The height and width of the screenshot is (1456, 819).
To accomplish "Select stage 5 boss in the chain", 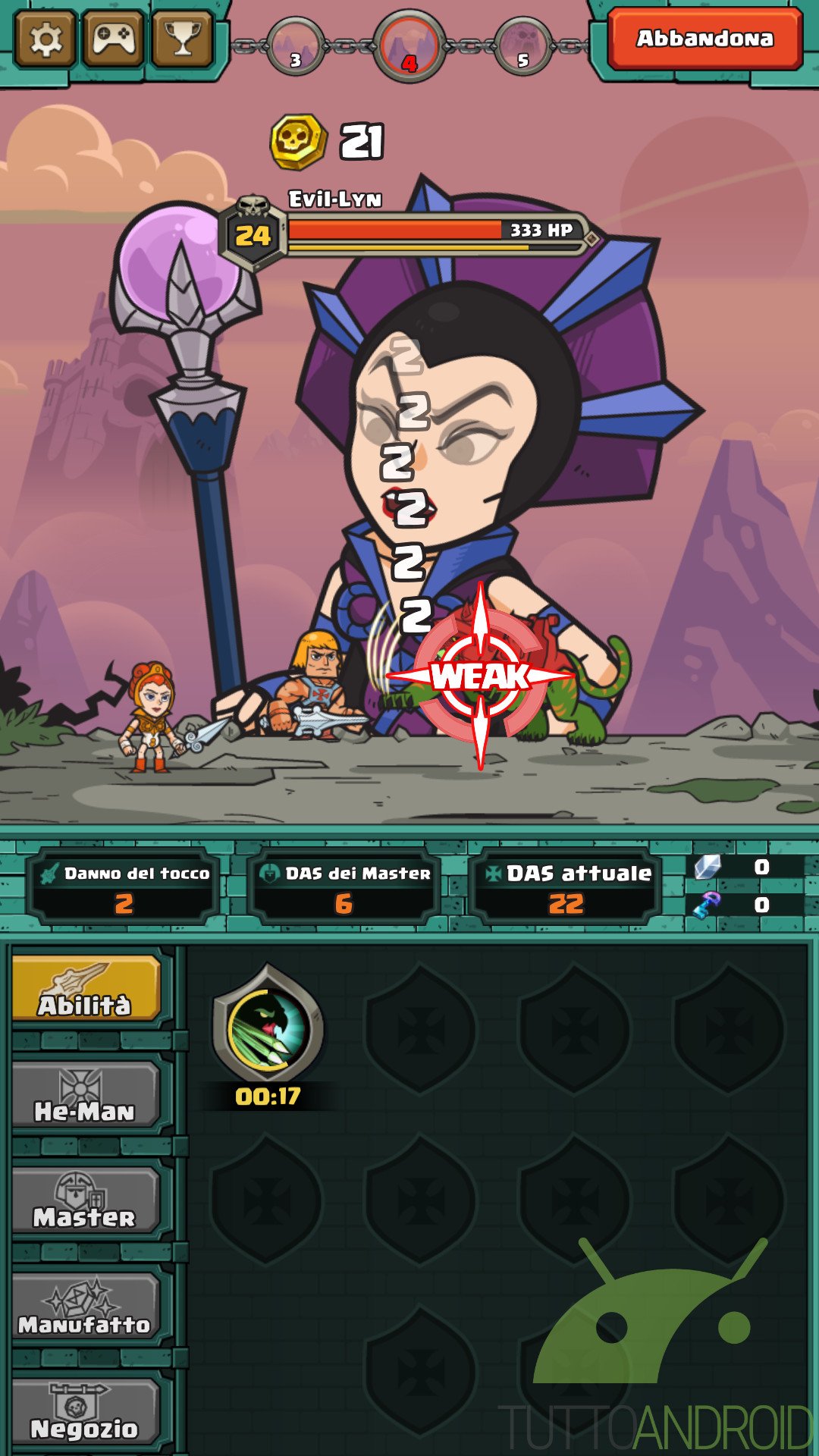I will [522, 45].
